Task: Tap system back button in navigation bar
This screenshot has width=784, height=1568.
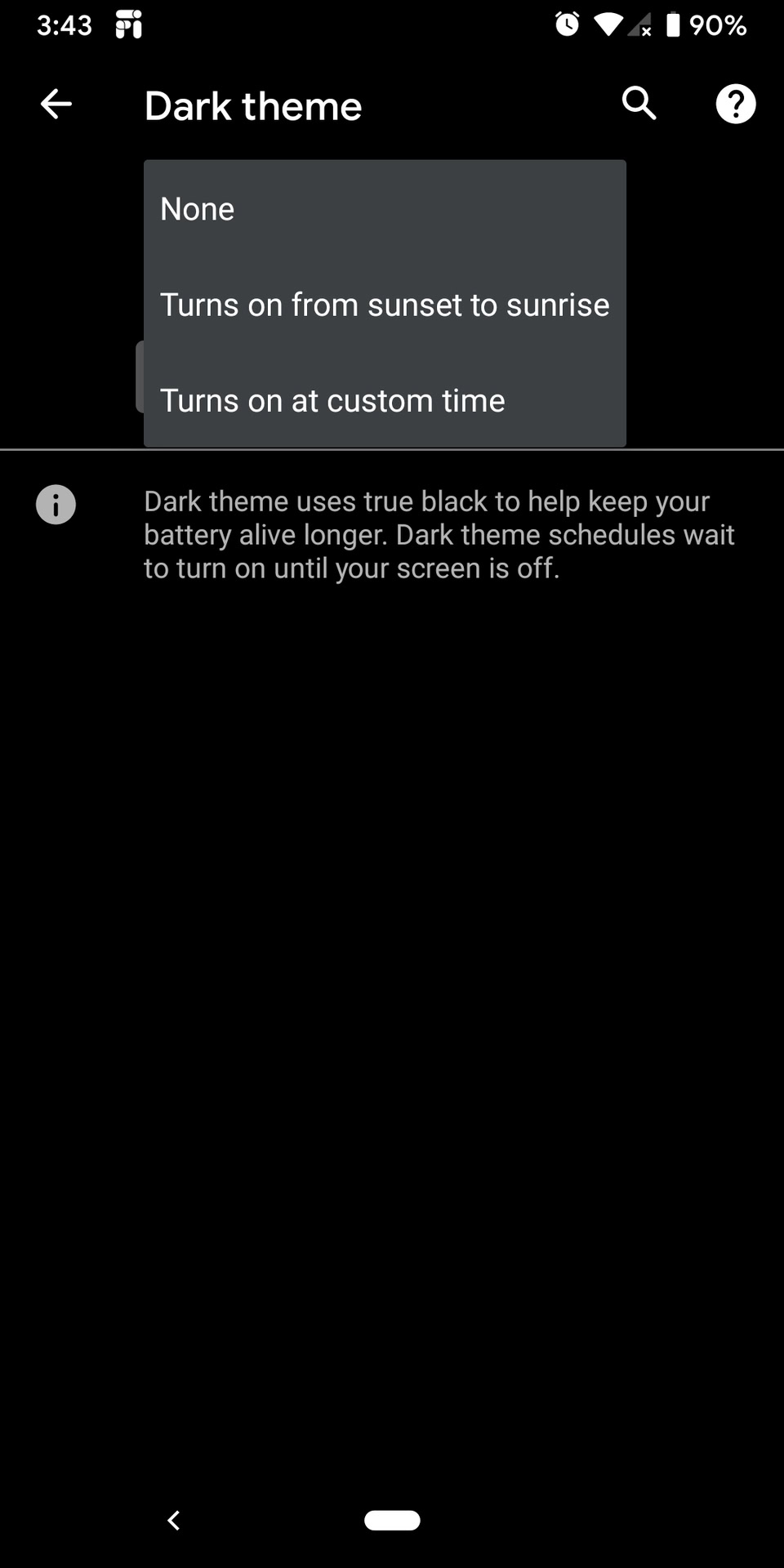Action: [x=173, y=1520]
